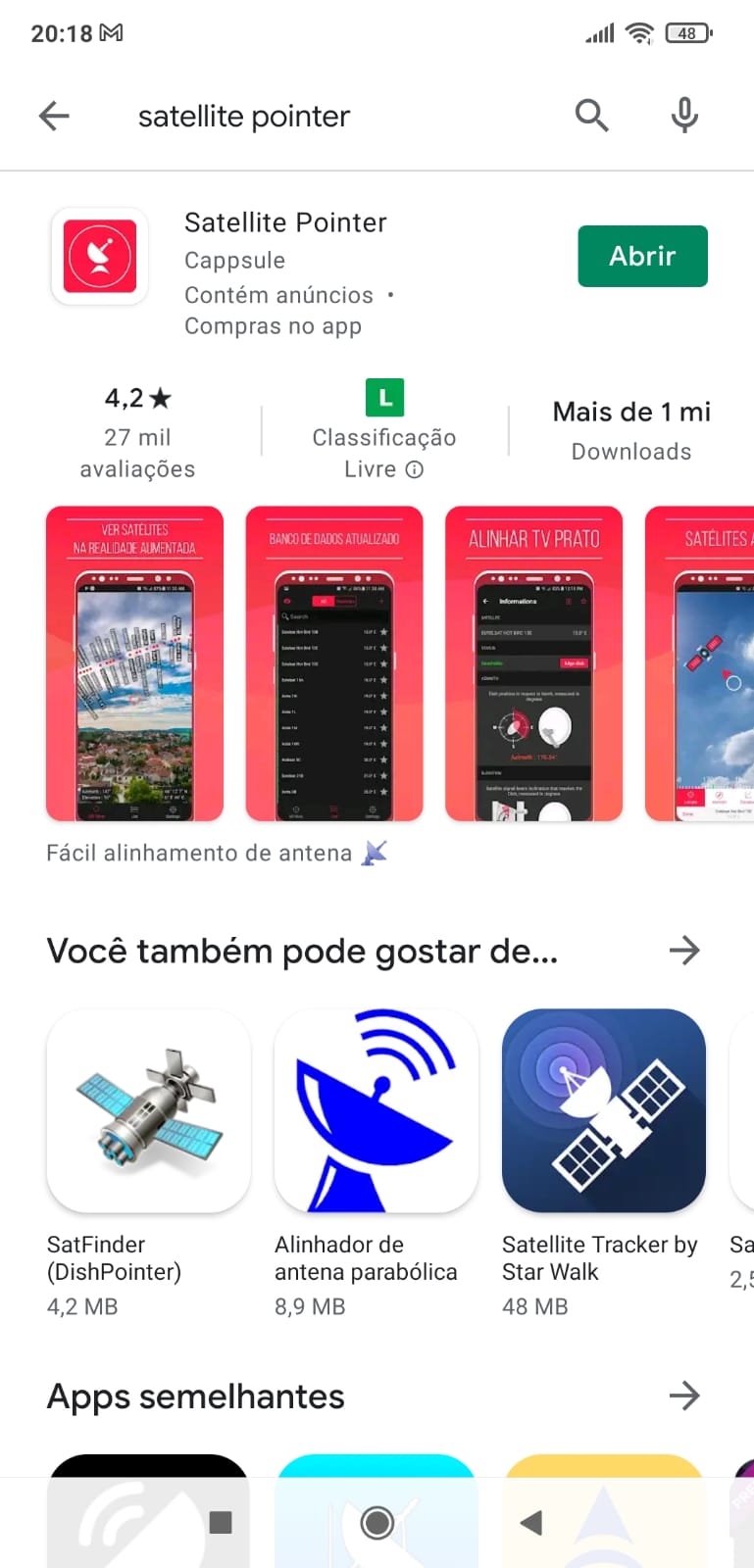Start voice search with the microphone

(684, 116)
